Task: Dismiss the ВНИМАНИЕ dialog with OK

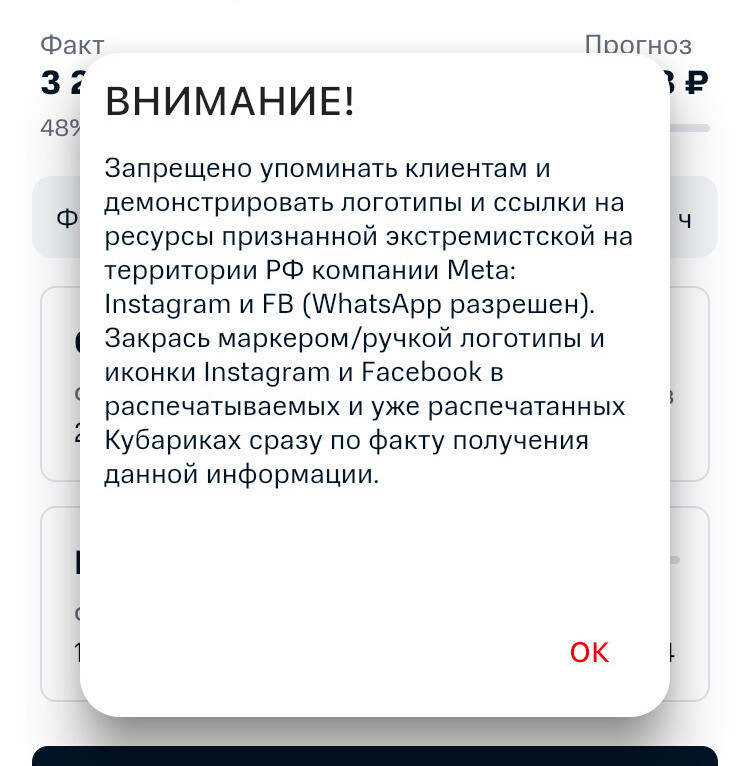Action: [x=589, y=652]
